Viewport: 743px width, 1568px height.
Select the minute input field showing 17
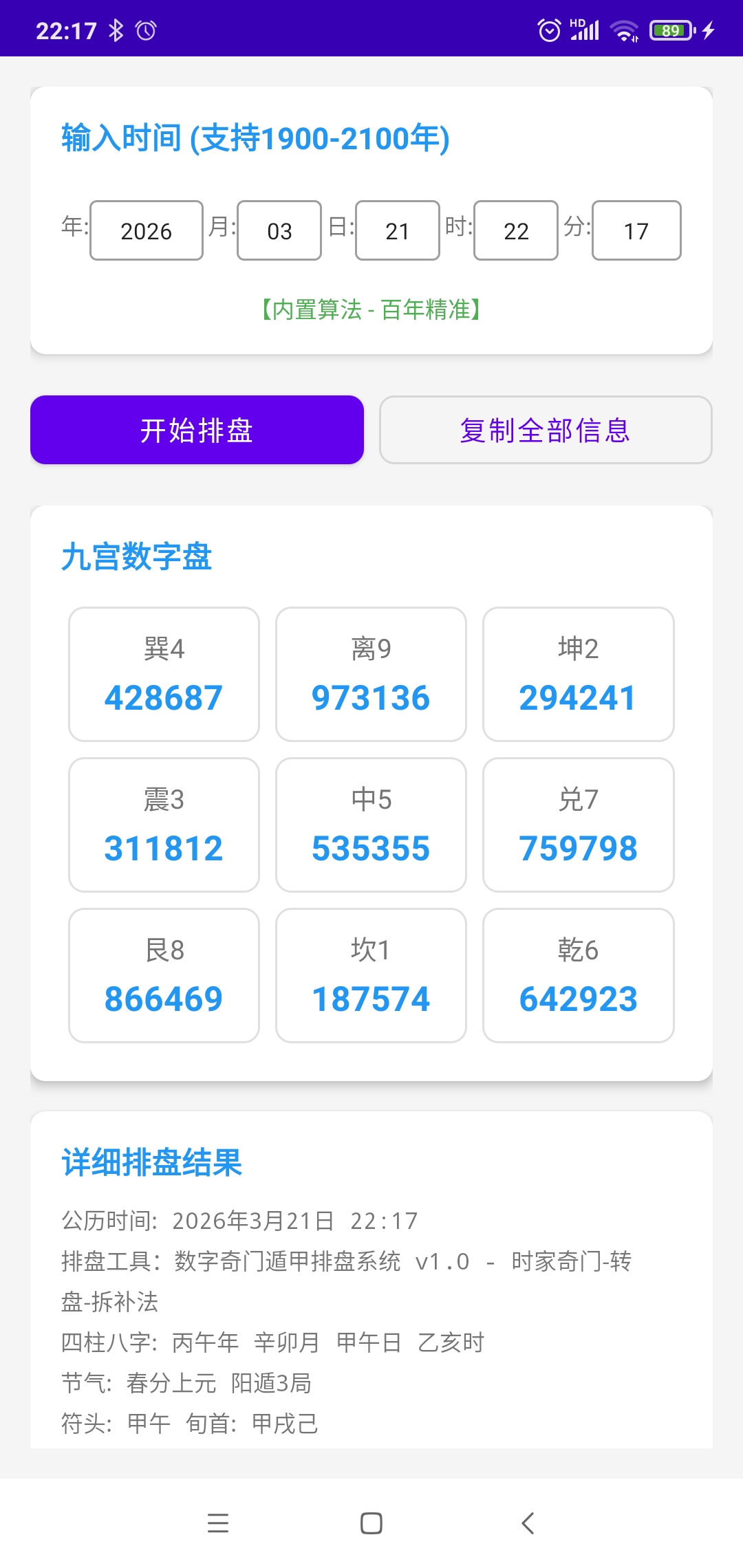click(635, 230)
